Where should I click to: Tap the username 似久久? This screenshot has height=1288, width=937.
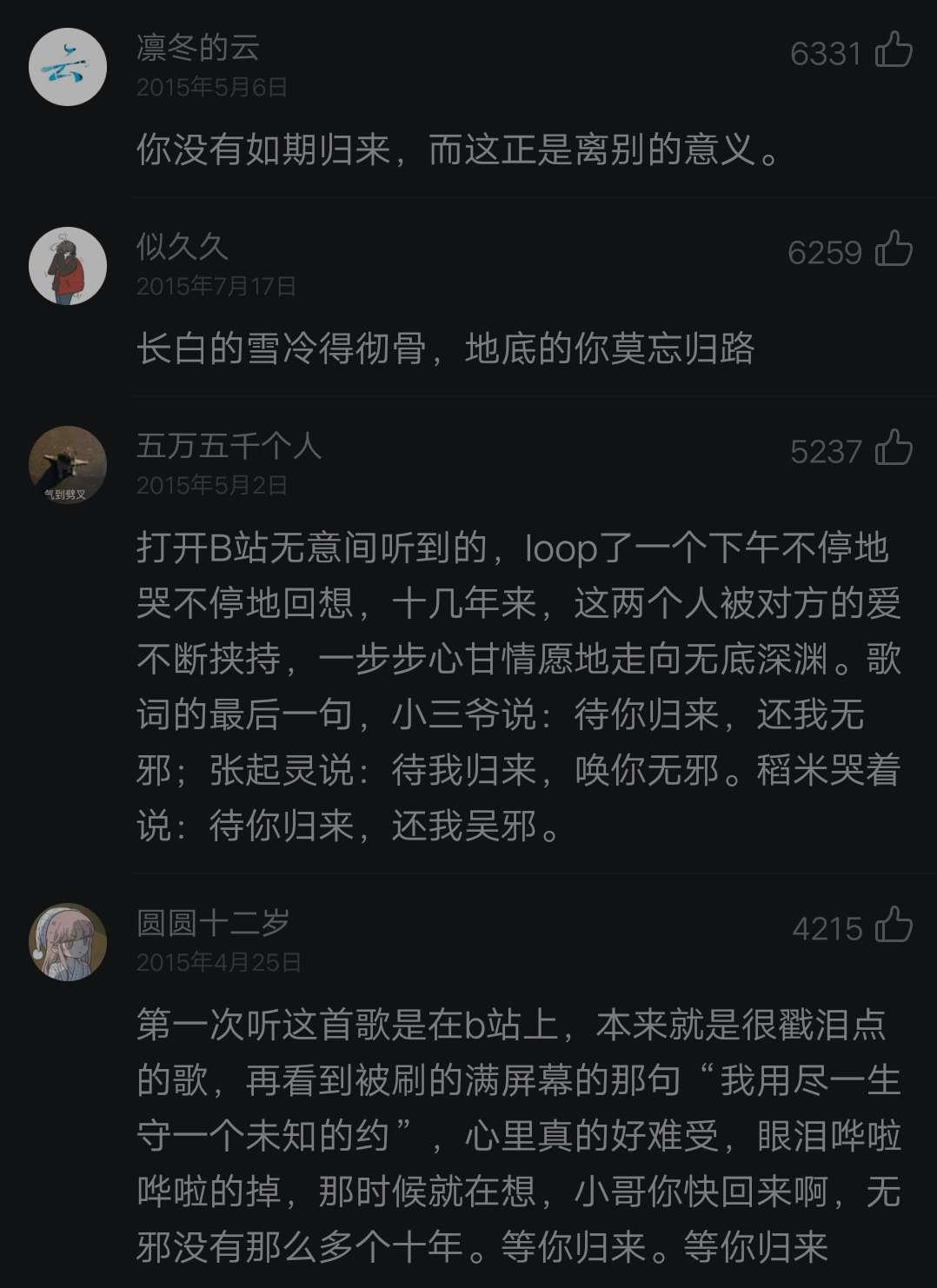(x=183, y=247)
